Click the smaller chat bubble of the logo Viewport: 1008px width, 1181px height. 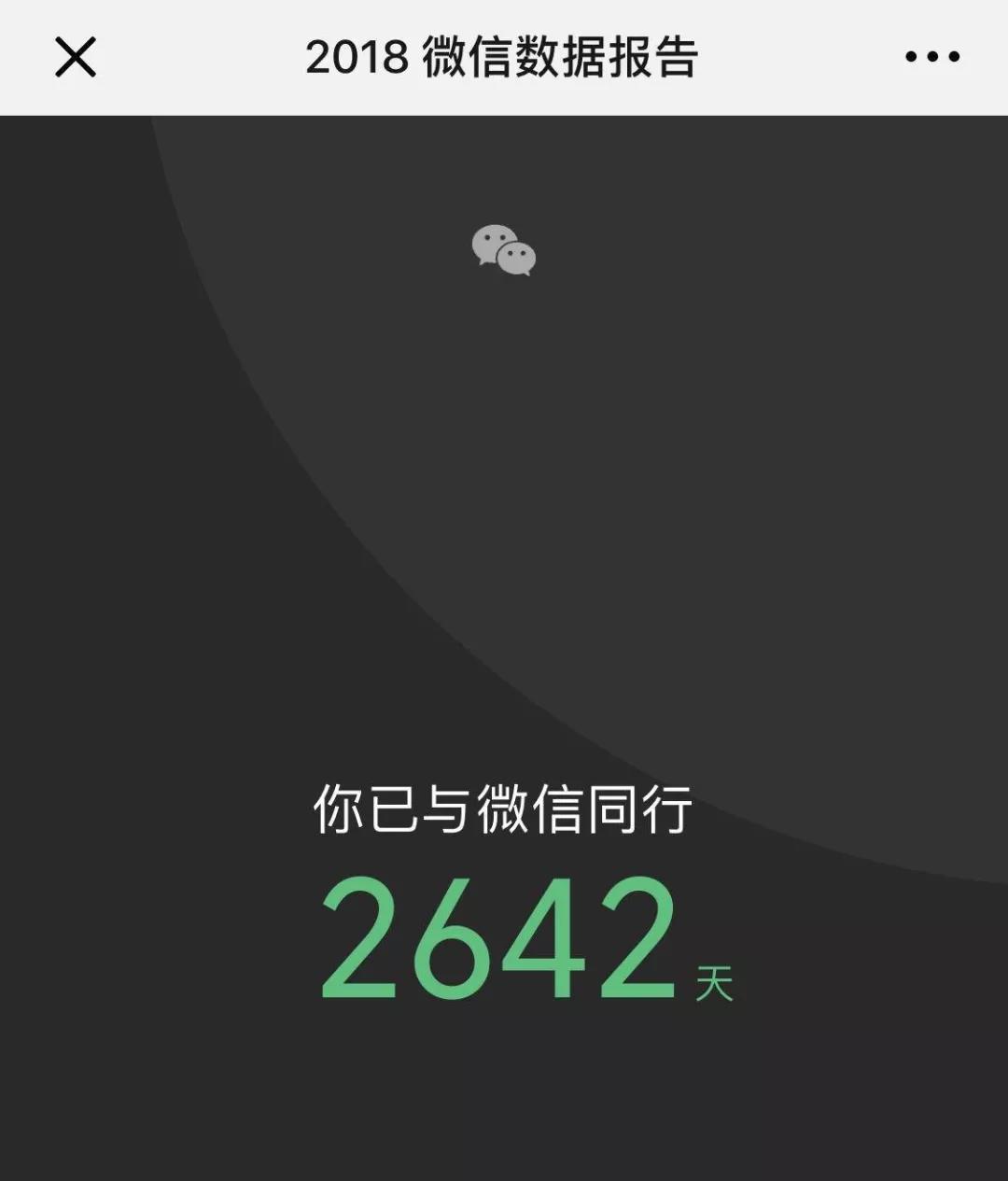point(519,257)
